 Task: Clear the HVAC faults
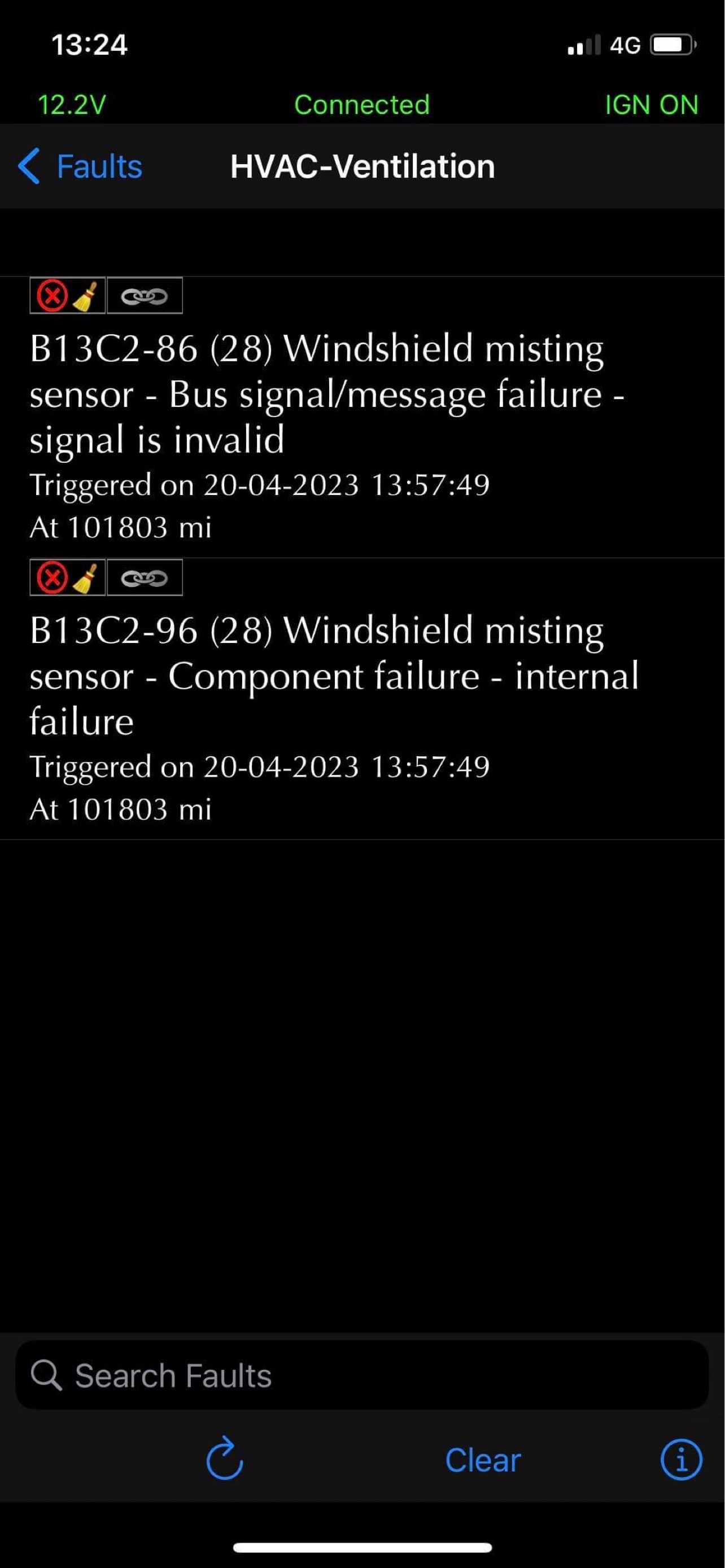pyautogui.click(x=483, y=1460)
